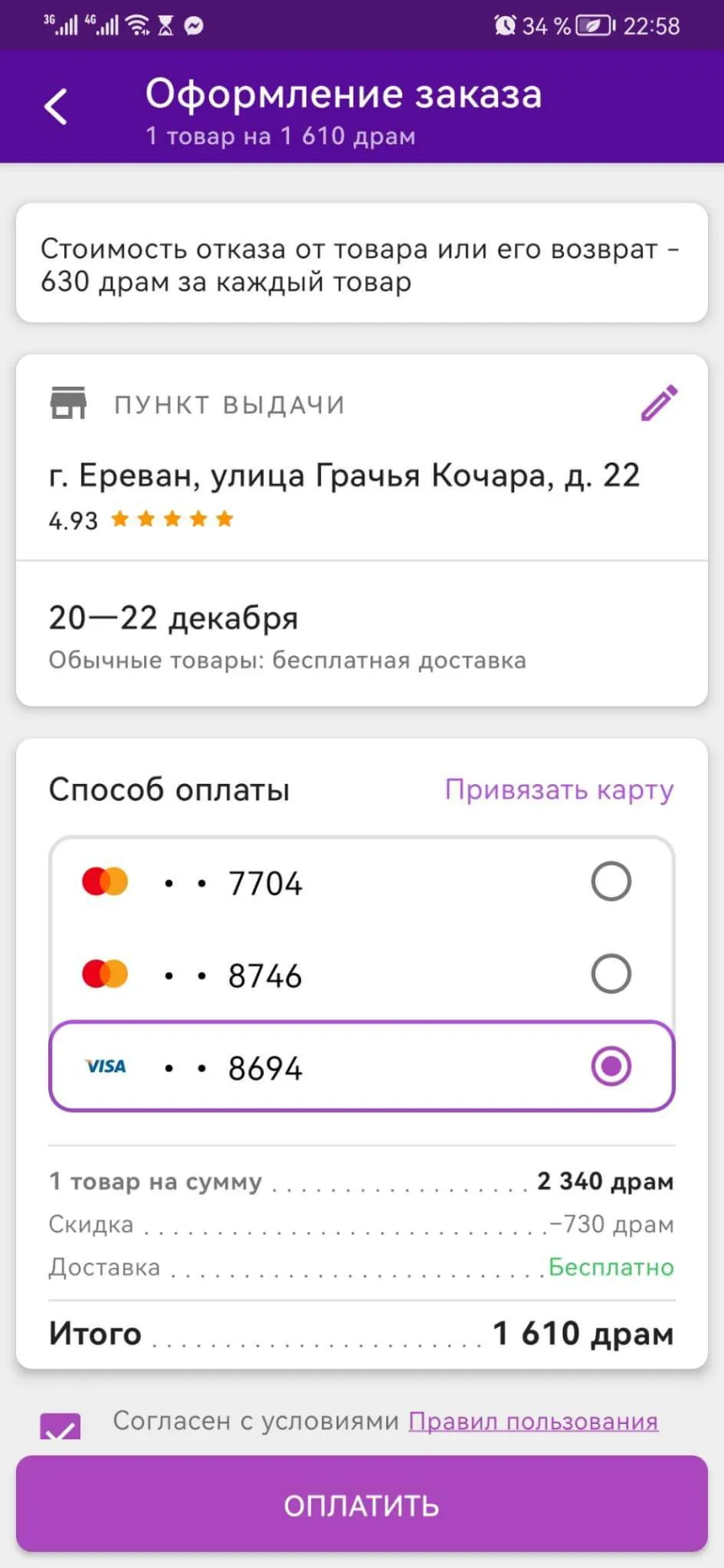
Task: Edit the pickup point with pencil icon
Action: coord(659,403)
